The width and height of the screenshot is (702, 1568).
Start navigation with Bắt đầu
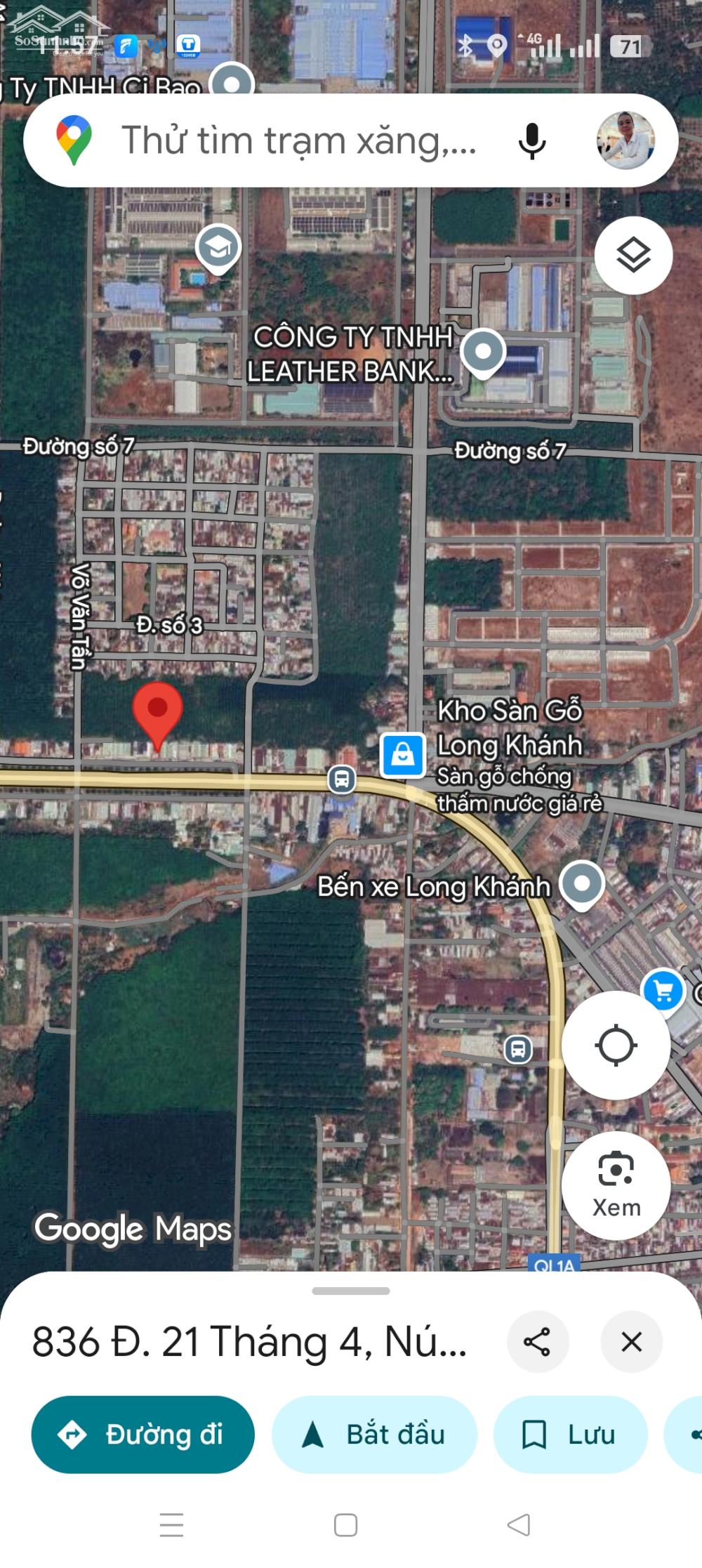(374, 1435)
